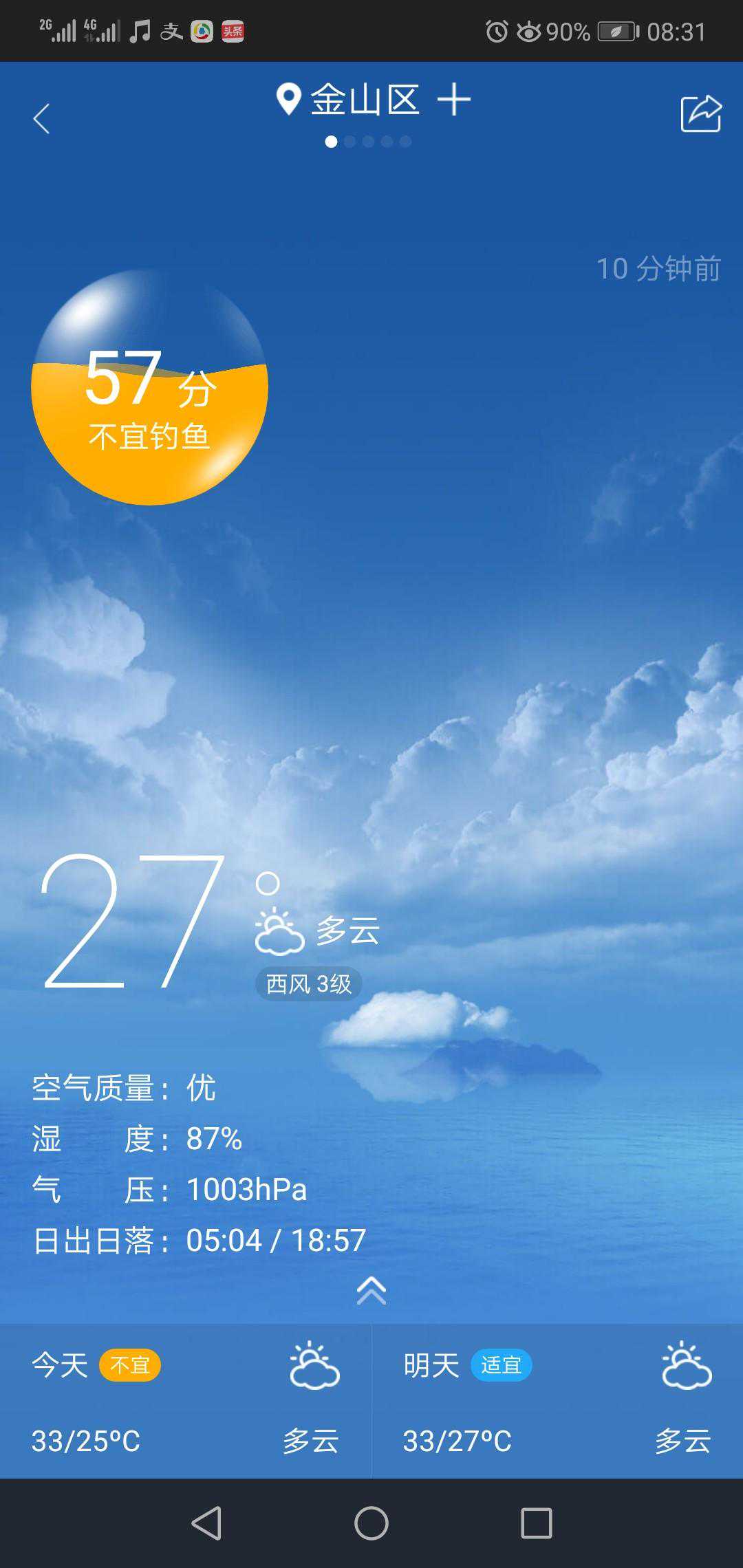Tap the first page indicator dot
743x1568 pixels.
click(332, 142)
